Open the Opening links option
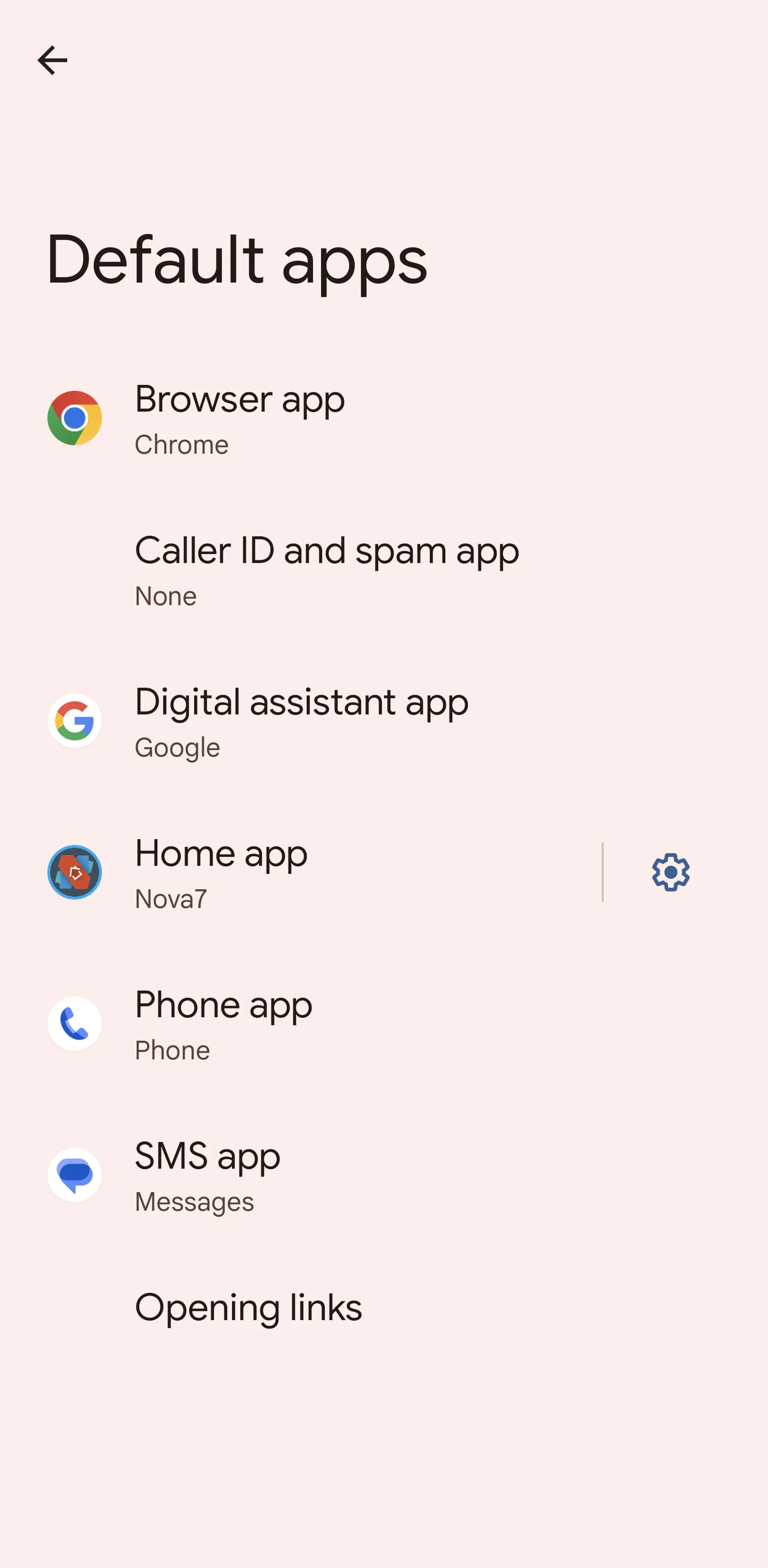 pyautogui.click(x=384, y=1308)
